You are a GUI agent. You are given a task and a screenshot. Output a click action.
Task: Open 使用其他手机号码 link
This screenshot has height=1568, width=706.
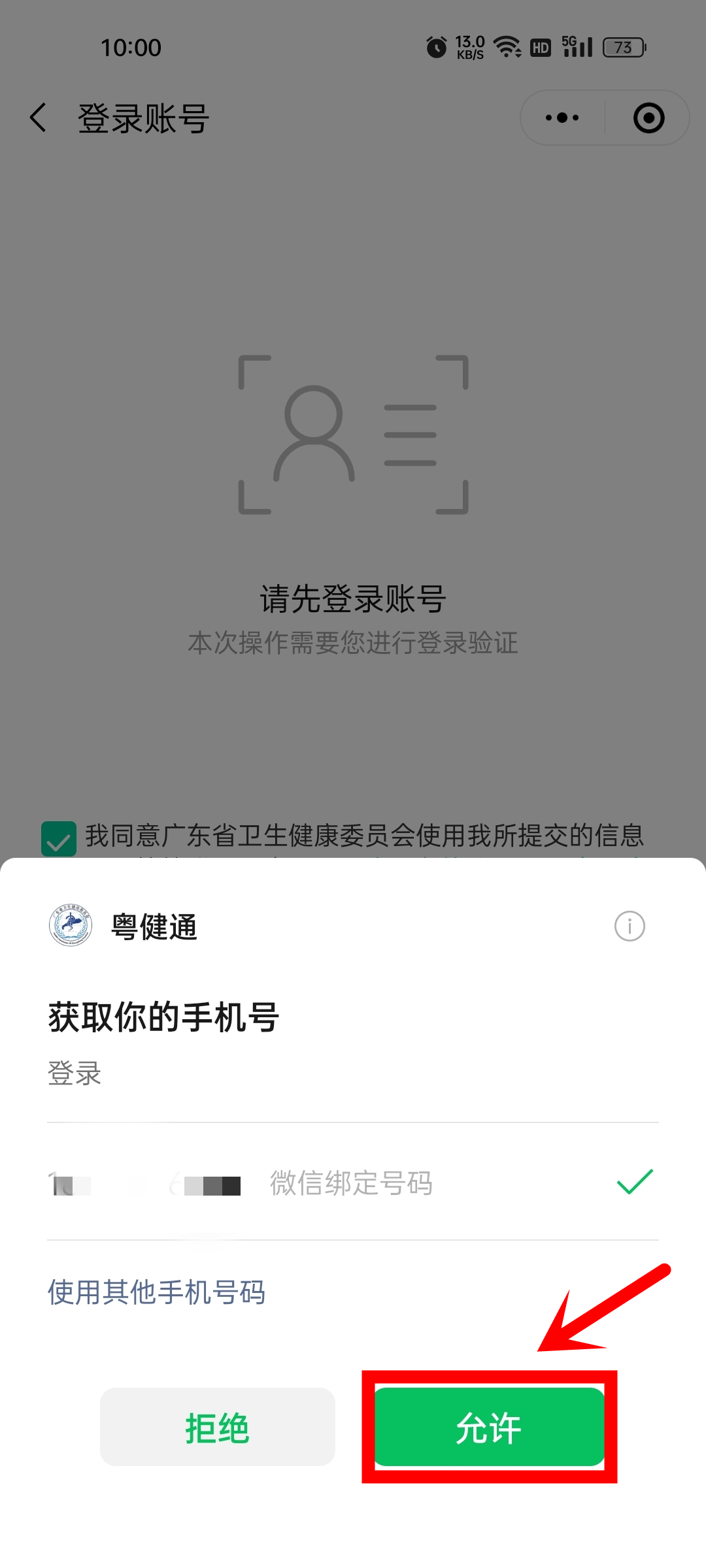coord(156,1292)
